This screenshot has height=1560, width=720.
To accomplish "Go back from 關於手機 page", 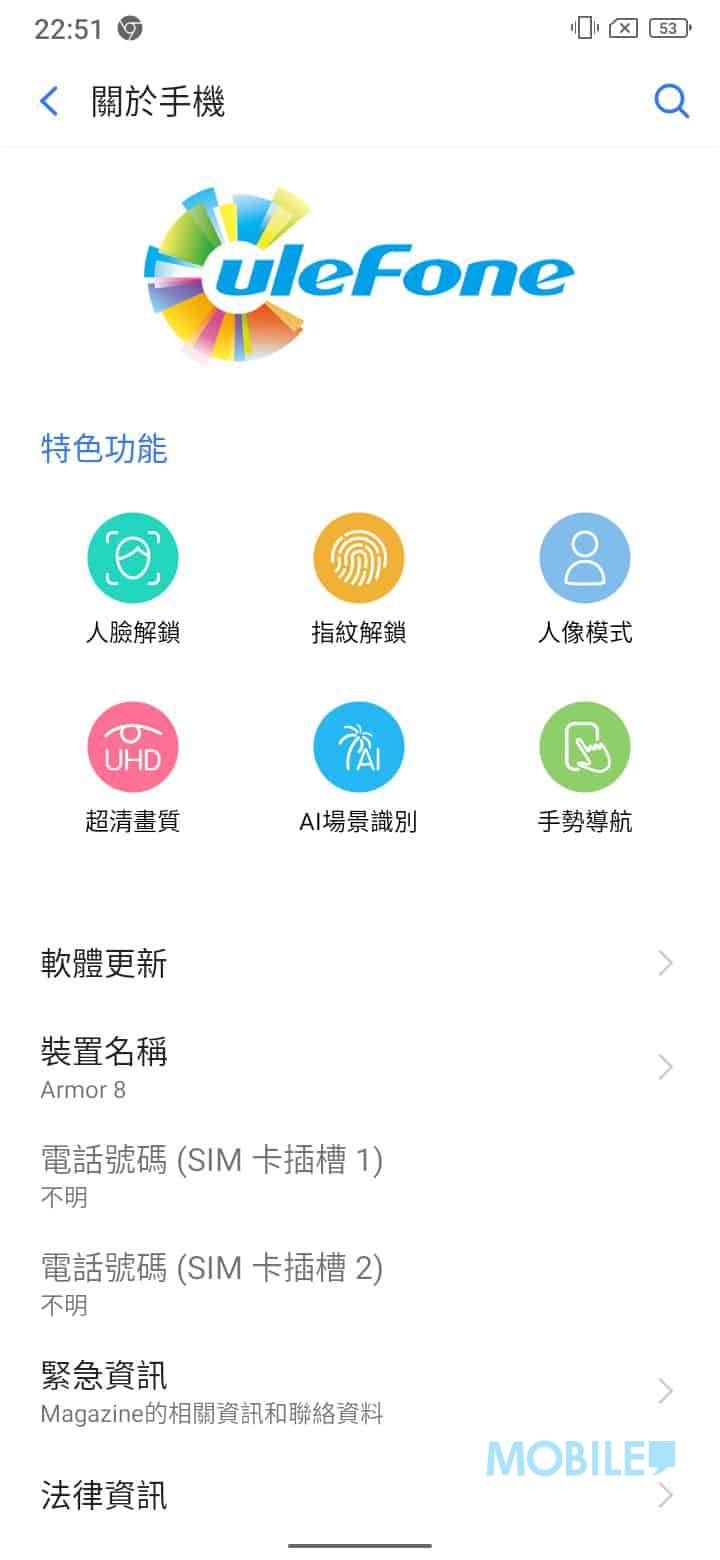I will [x=49, y=101].
